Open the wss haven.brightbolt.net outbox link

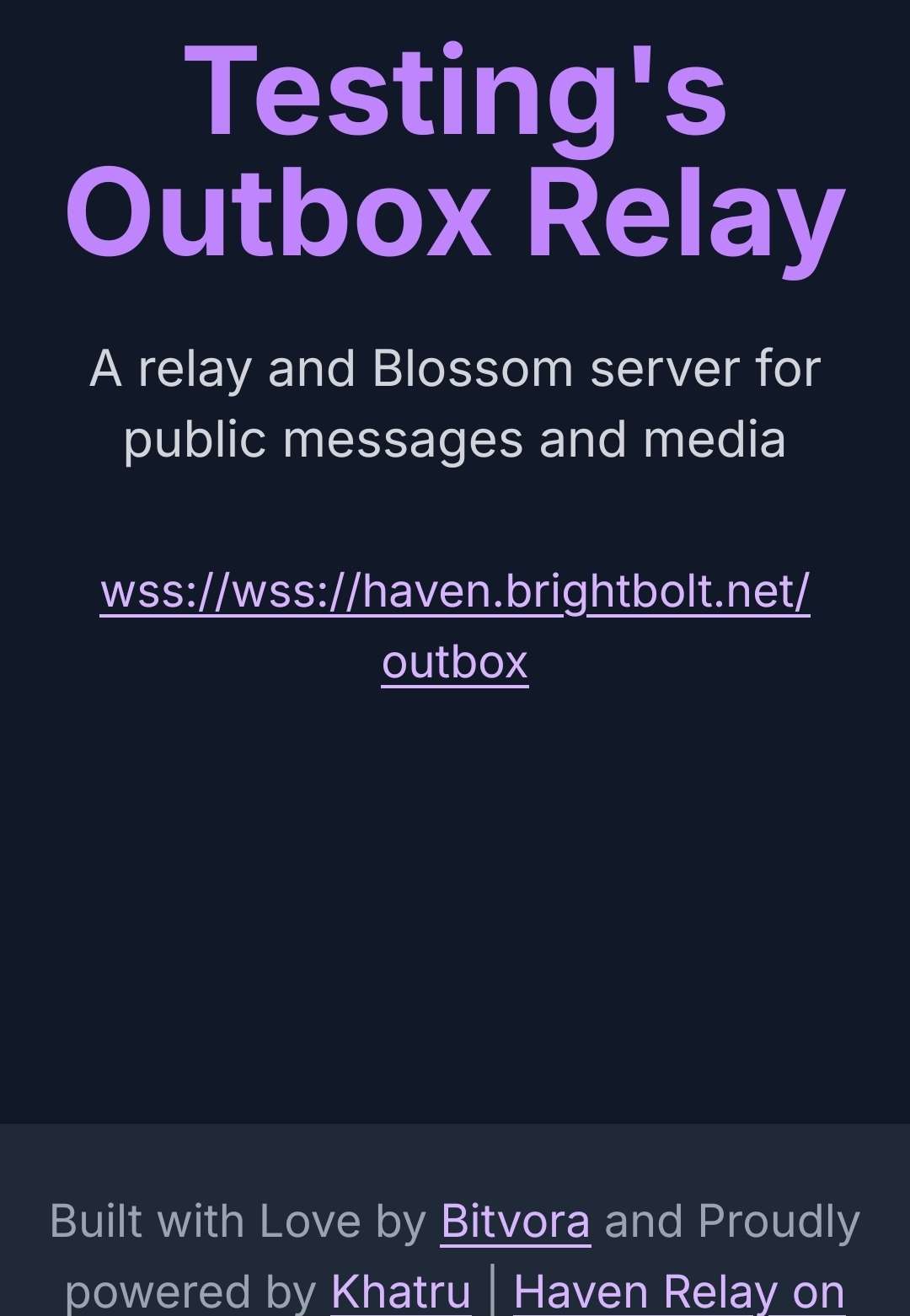coord(455,592)
